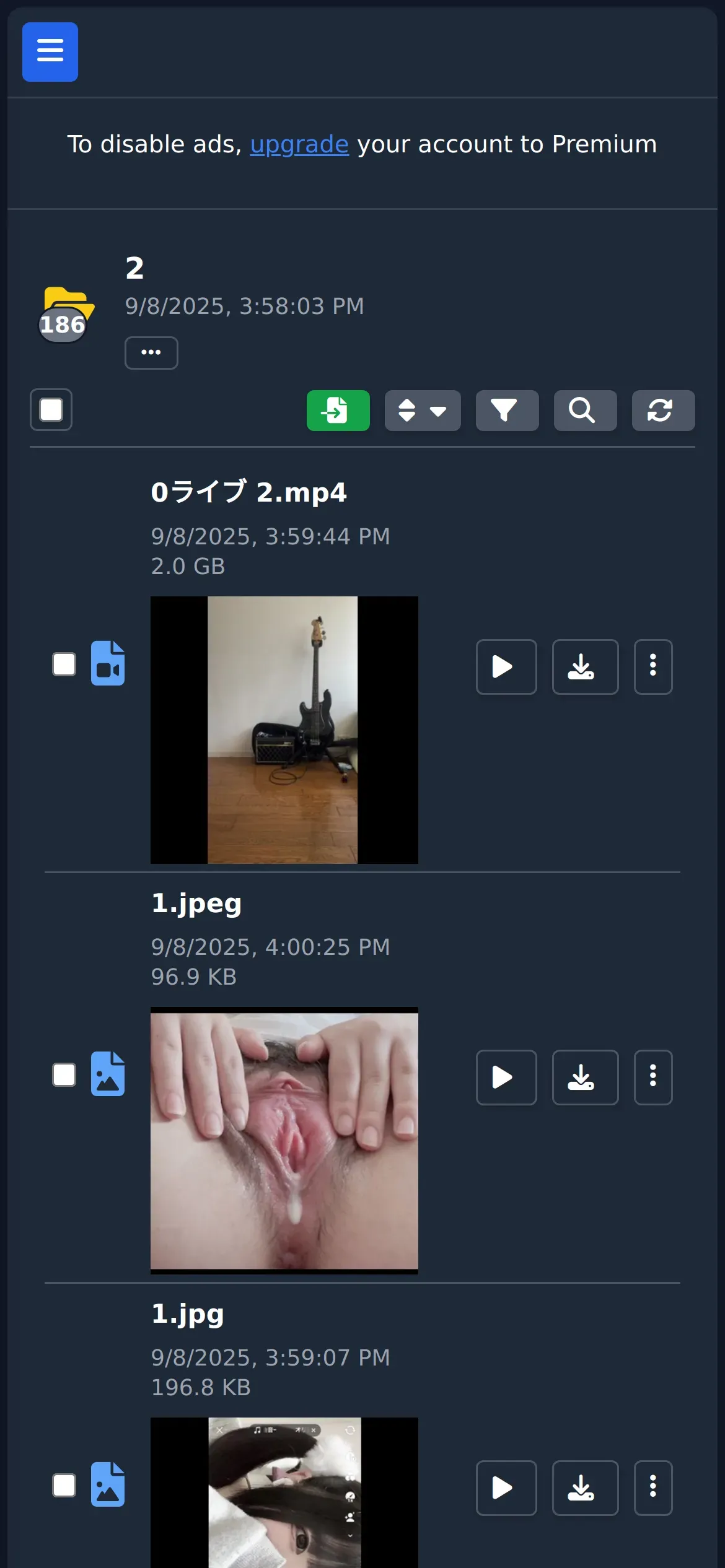View the 1.jpeg file with play button
This screenshot has width=725, height=1568.
[506, 1078]
